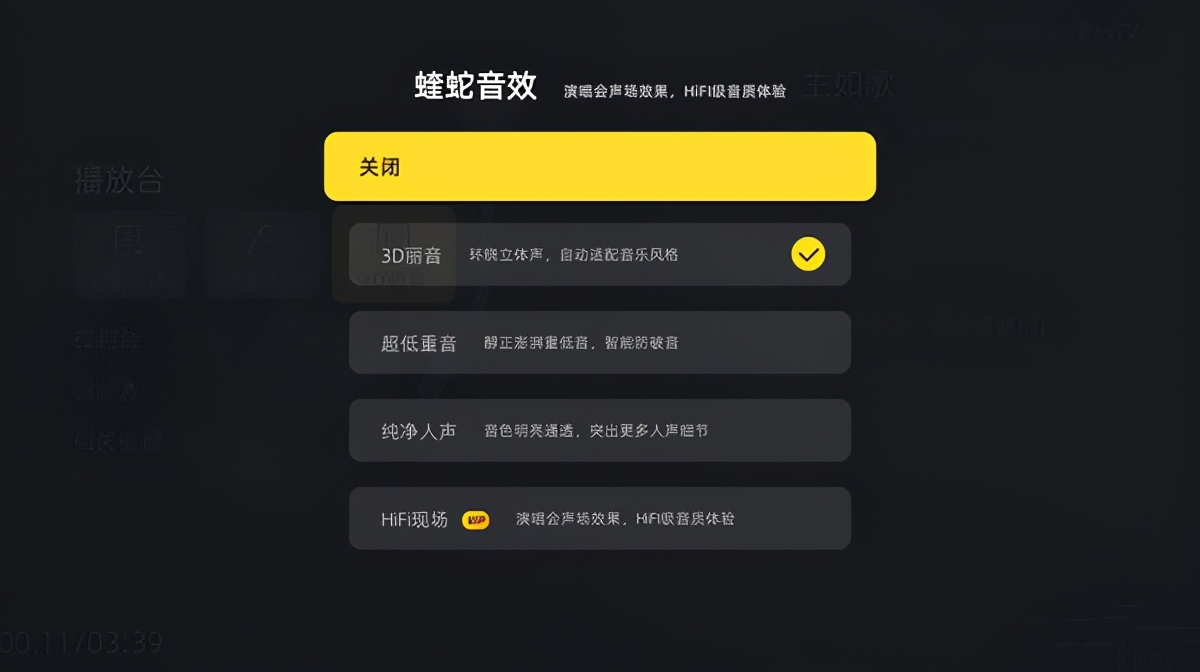Pick the HiFi现场 VIP effect
1200x672 pixels.
pos(600,519)
